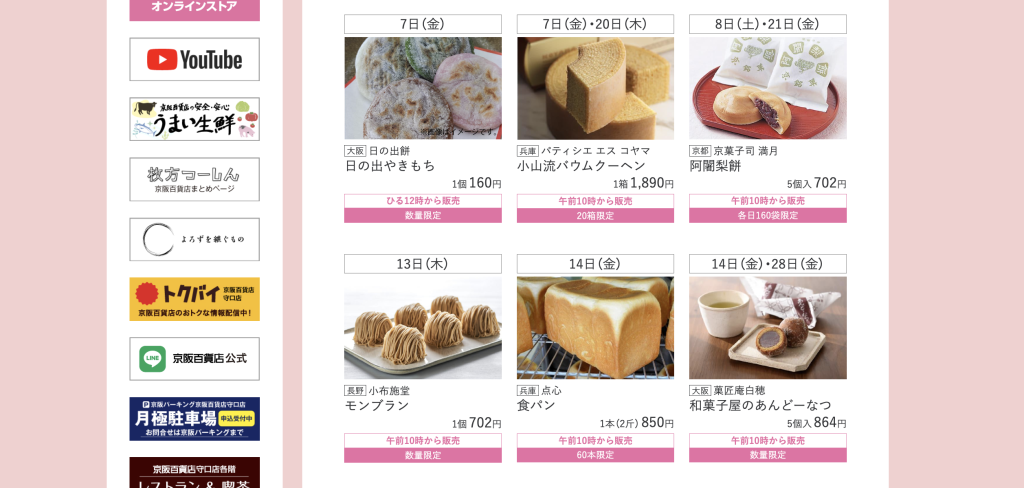Viewport: 1024px width, 488px height.
Task: Open the オンラインストア banner
Action: 194,8
